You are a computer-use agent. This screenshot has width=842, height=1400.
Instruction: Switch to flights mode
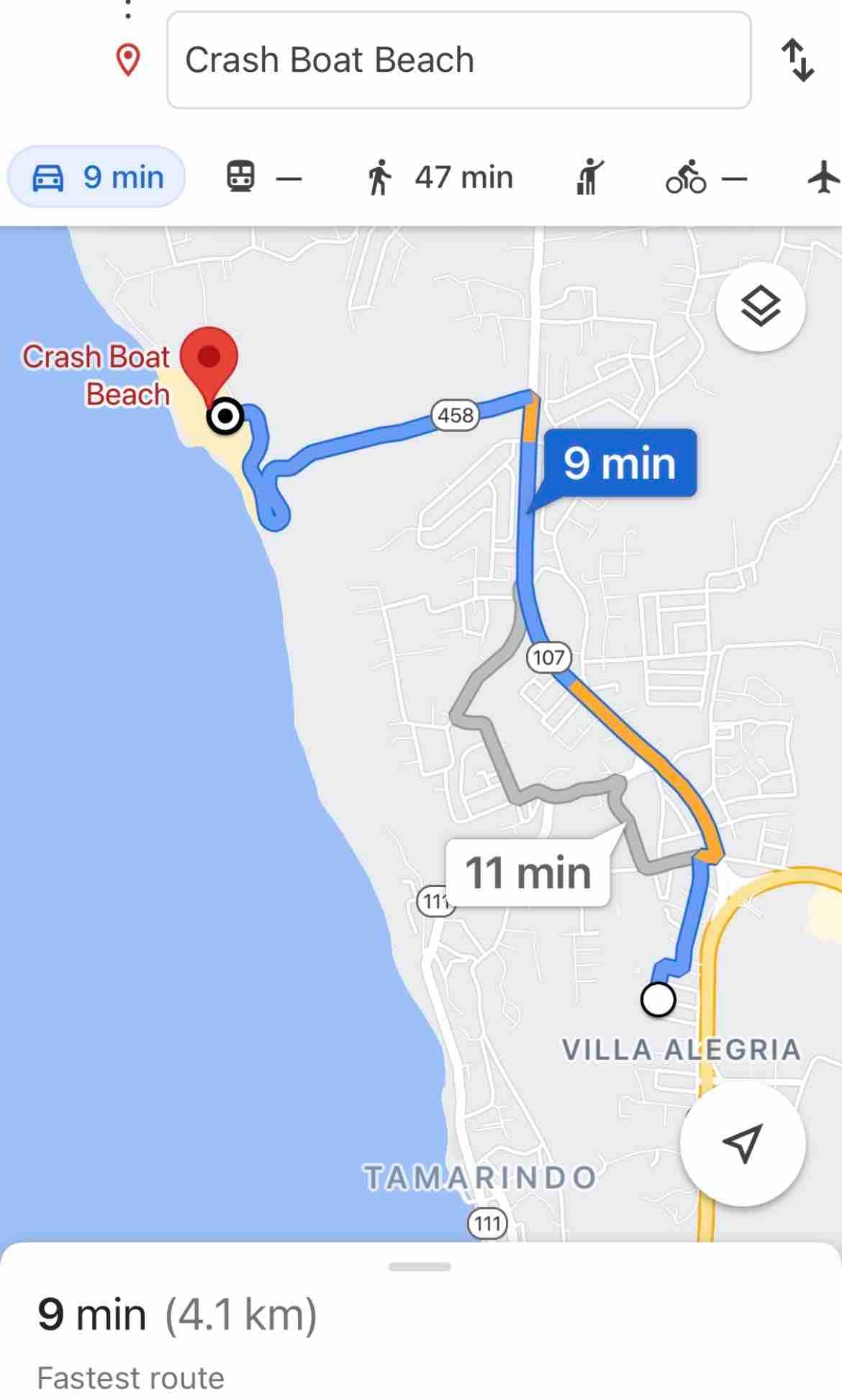tap(823, 177)
